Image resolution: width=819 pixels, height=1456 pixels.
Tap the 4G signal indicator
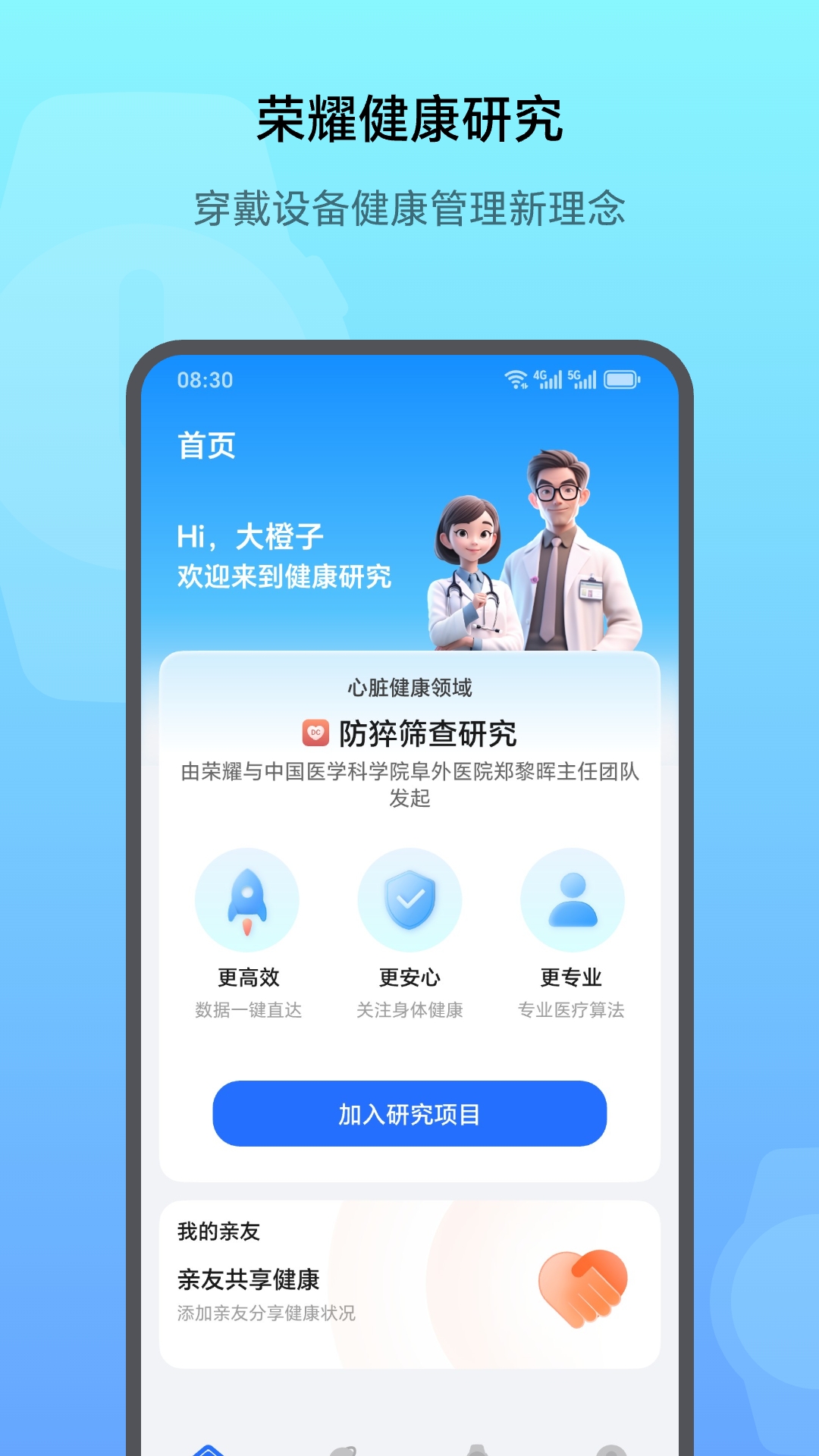[x=548, y=378]
